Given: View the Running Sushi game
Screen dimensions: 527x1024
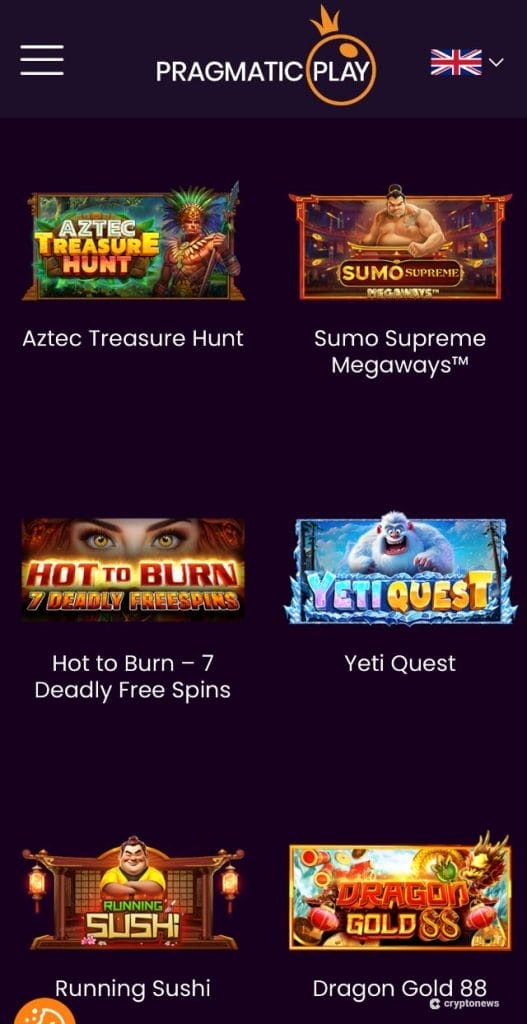Looking at the screenshot, I should click(133, 893).
